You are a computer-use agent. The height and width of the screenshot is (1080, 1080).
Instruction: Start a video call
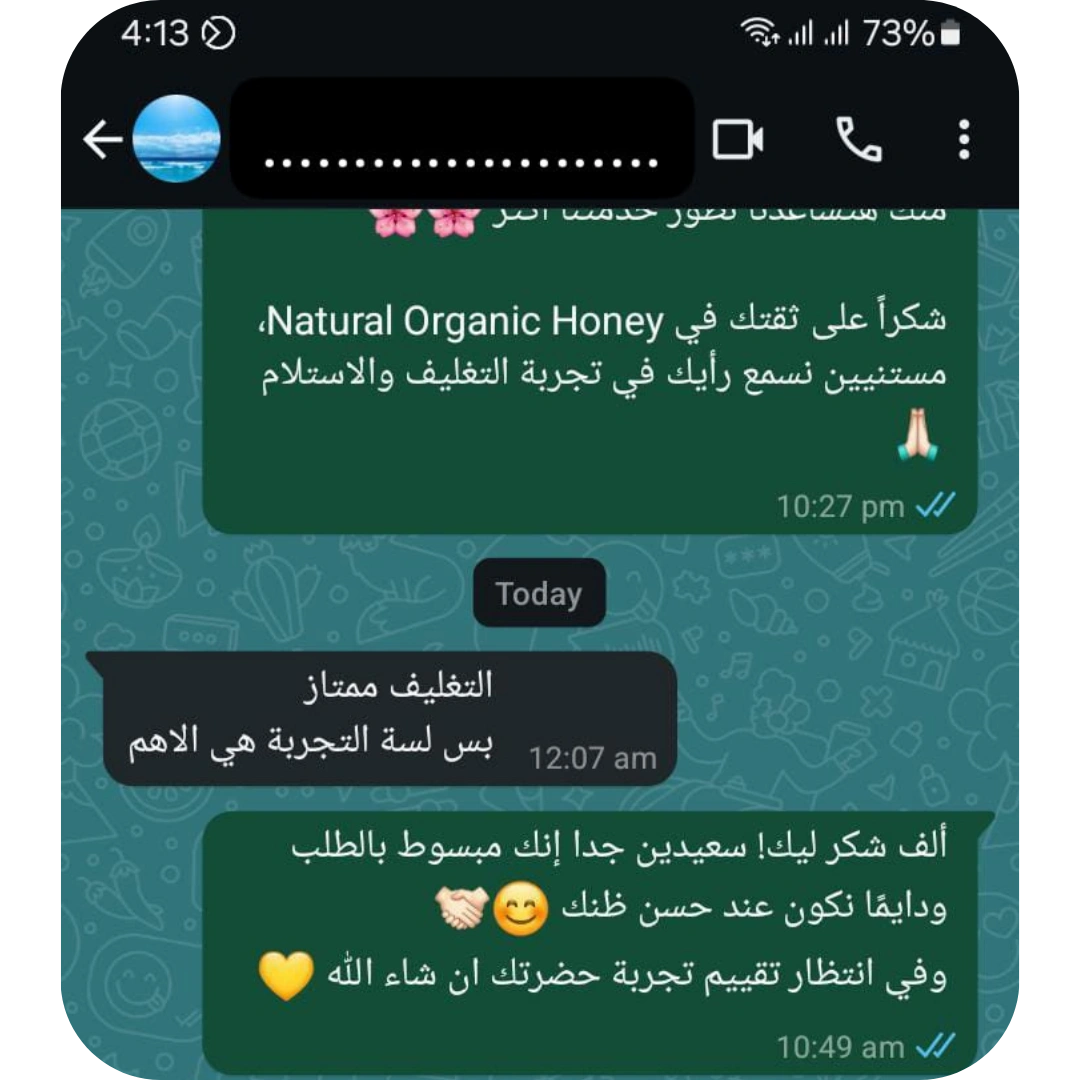click(x=738, y=140)
